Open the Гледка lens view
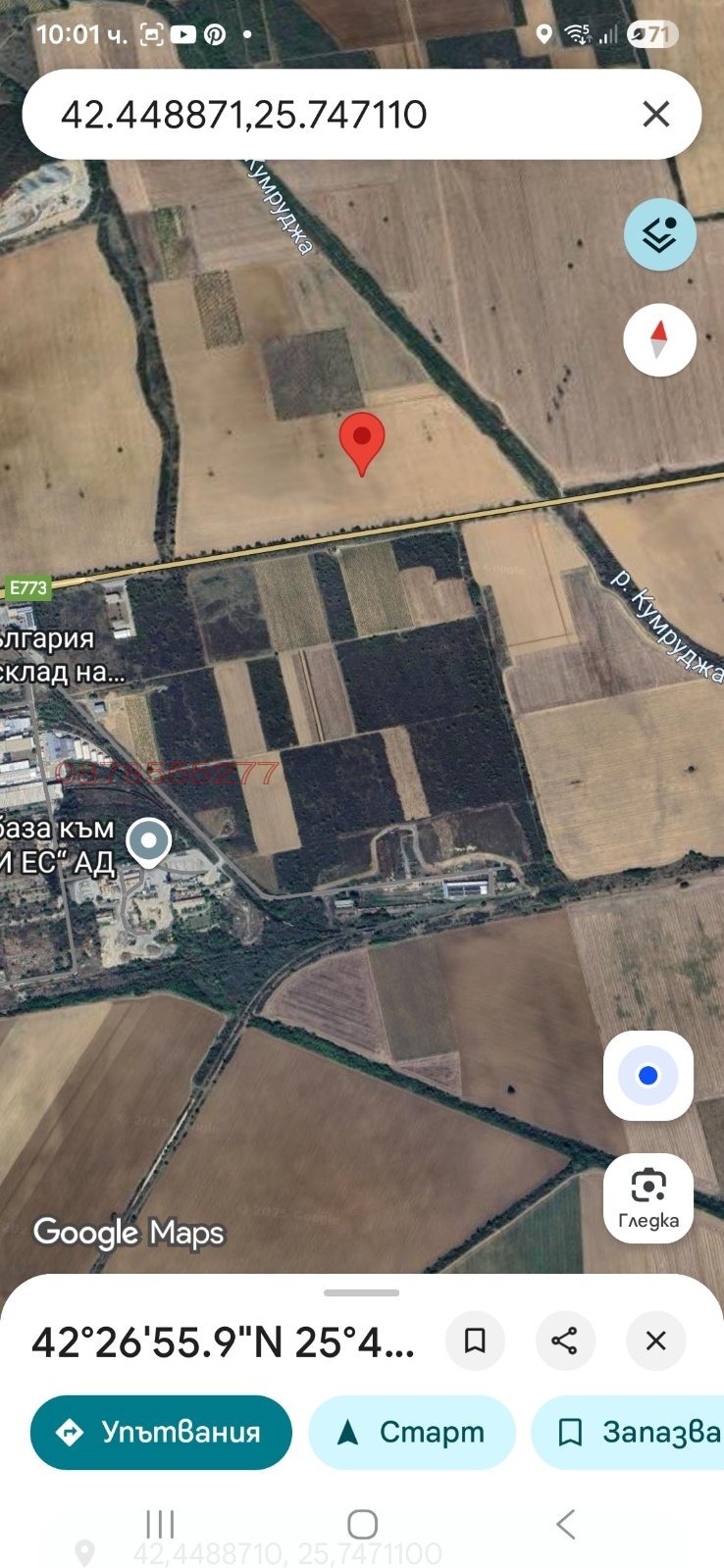This screenshot has height=1568, width=724. (x=647, y=1197)
